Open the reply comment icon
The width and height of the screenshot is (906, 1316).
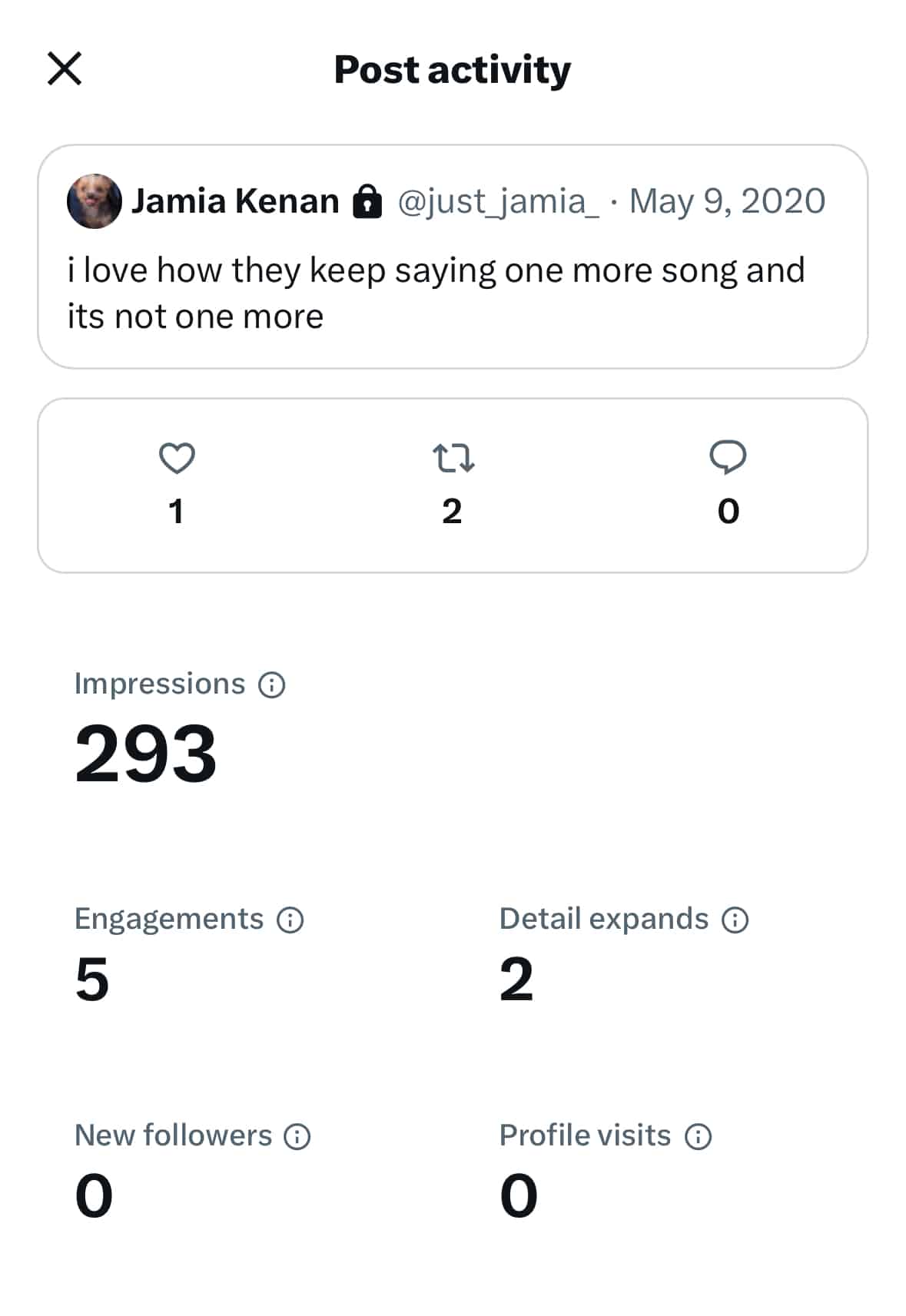728,459
